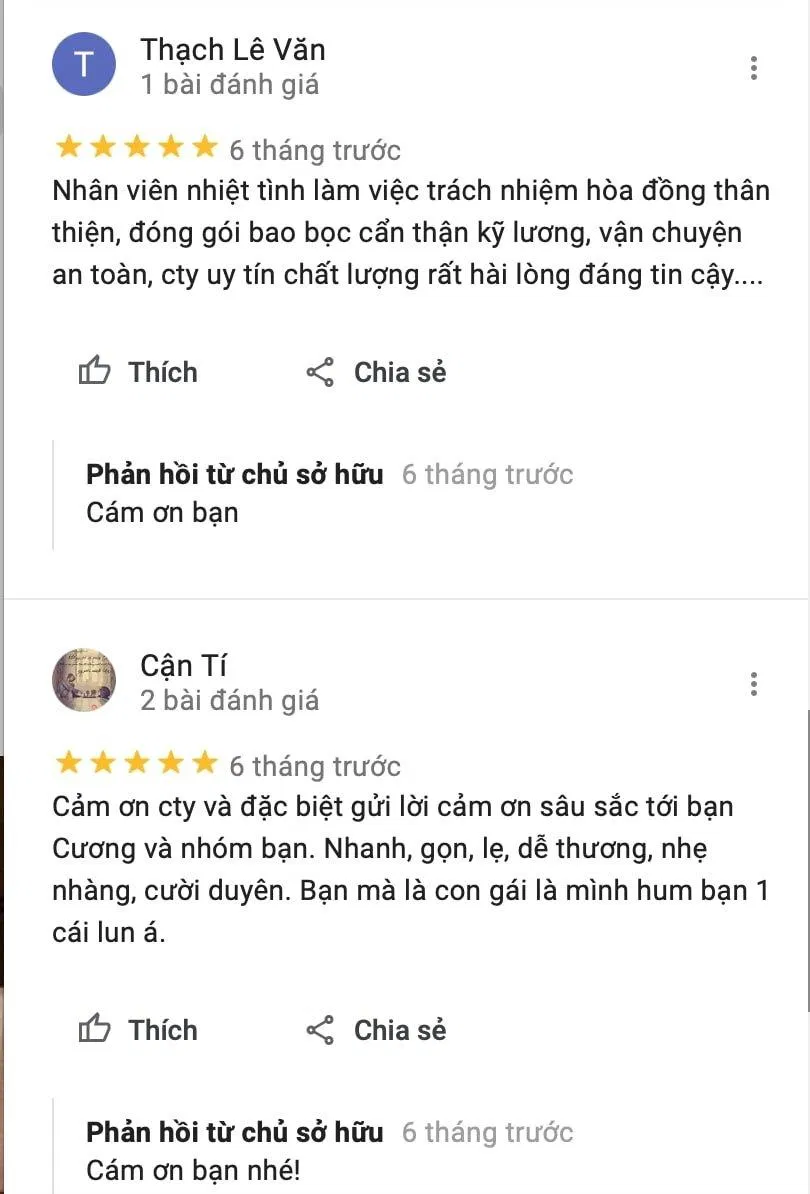Click Cận Tí's profile picture
This screenshot has height=1194, width=810.
click(84, 679)
